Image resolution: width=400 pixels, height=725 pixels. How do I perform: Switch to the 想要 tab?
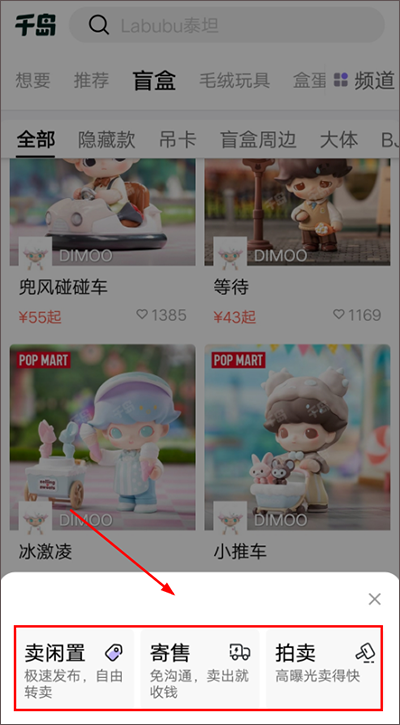(33, 80)
